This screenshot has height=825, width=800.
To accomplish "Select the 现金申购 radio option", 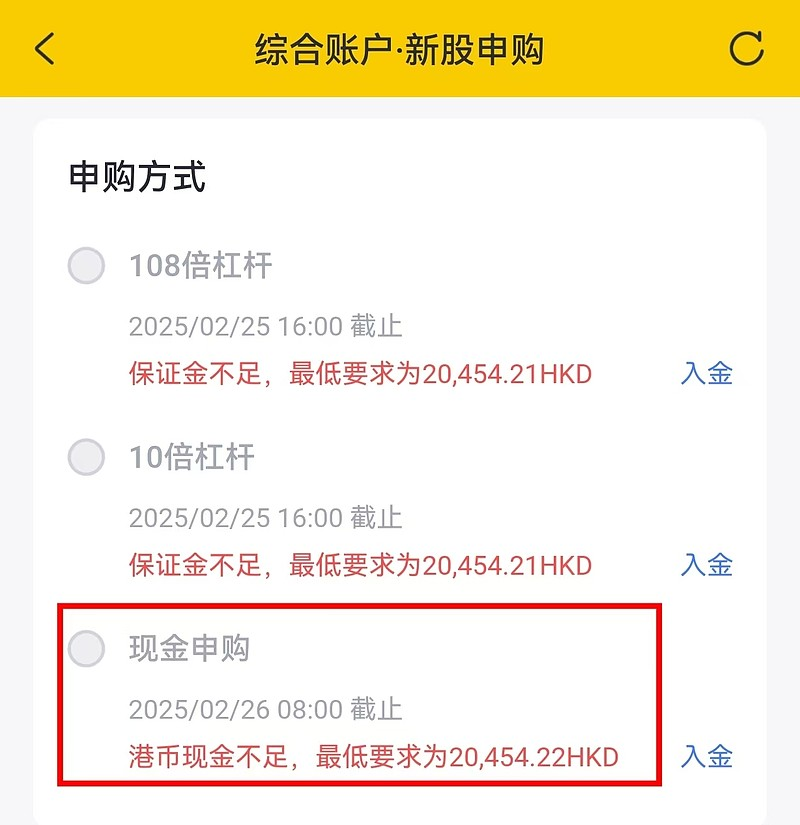I will tap(86, 649).
